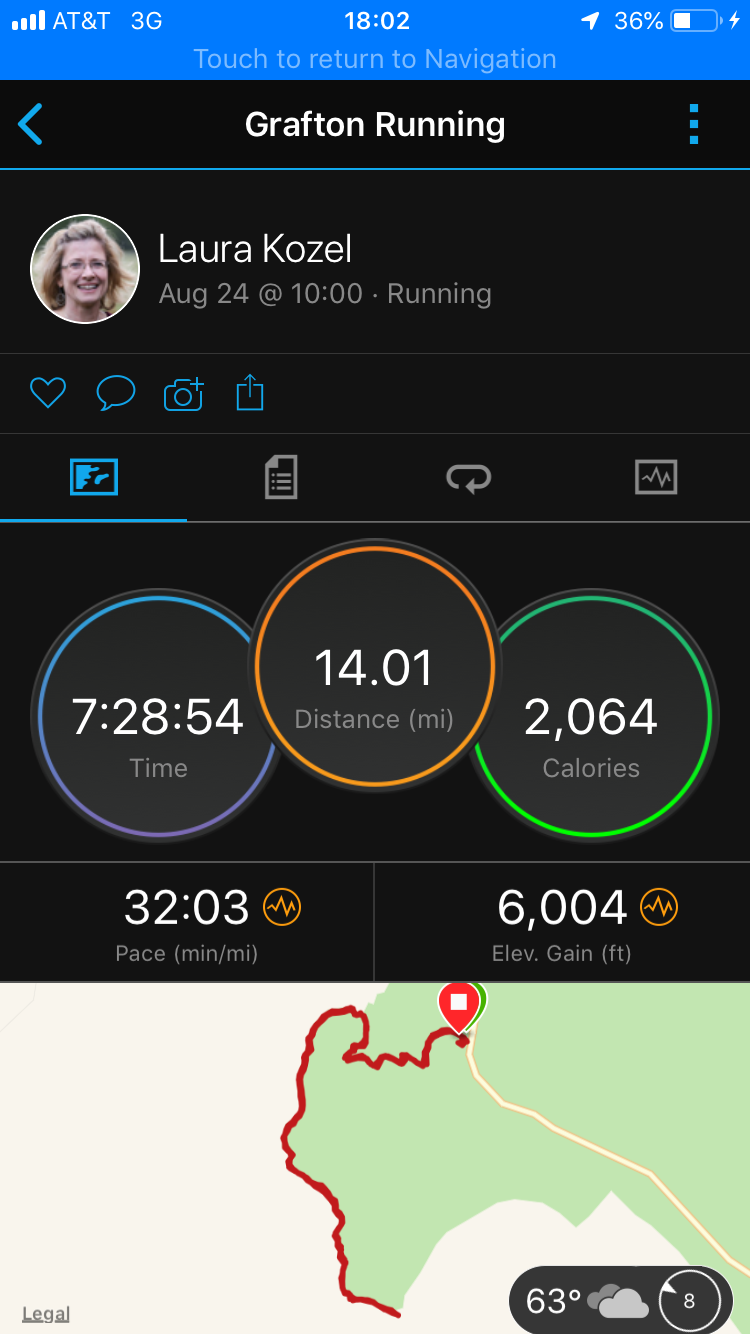Viewport: 750px width, 1334px height.
Task: Comment on this activity
Action: click(115, 393)
